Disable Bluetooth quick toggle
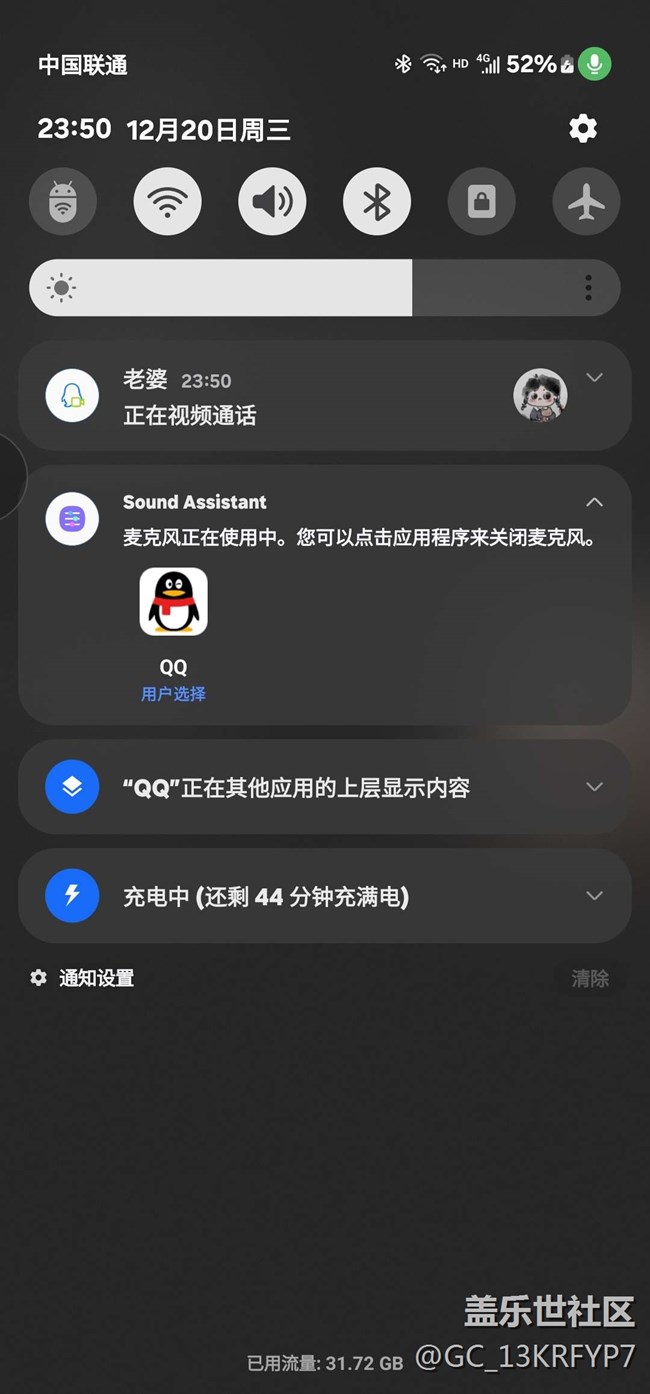 tap(377, 202)
